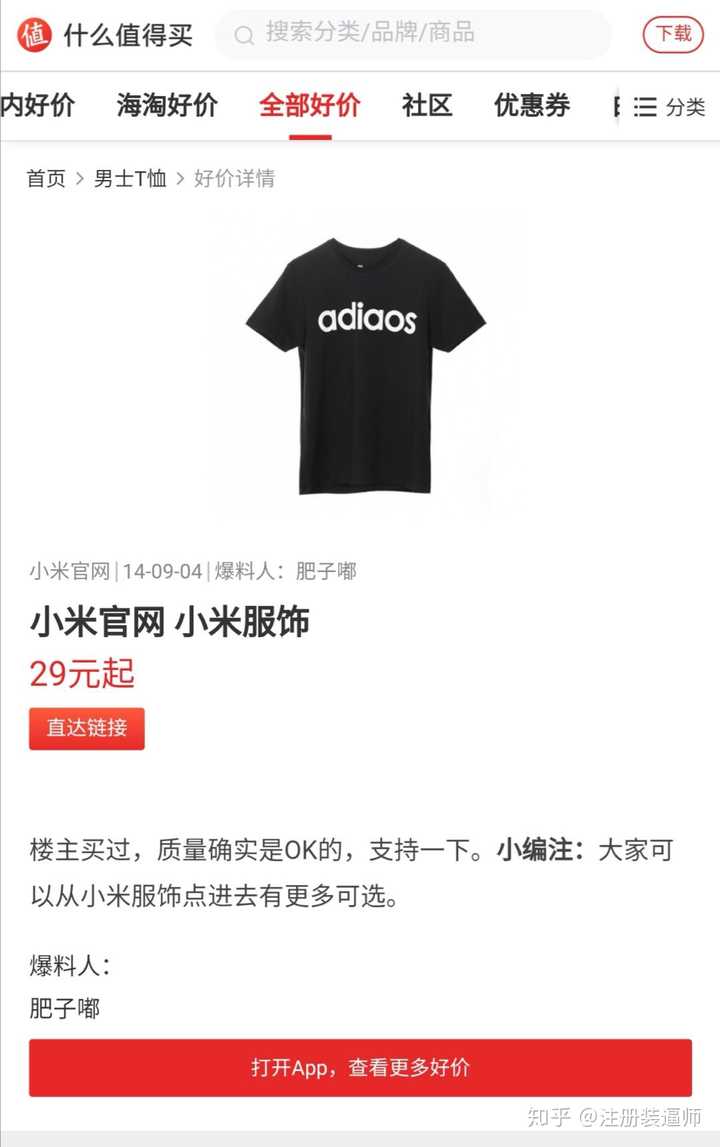Select the 内好价 tab

coord(38,106)
